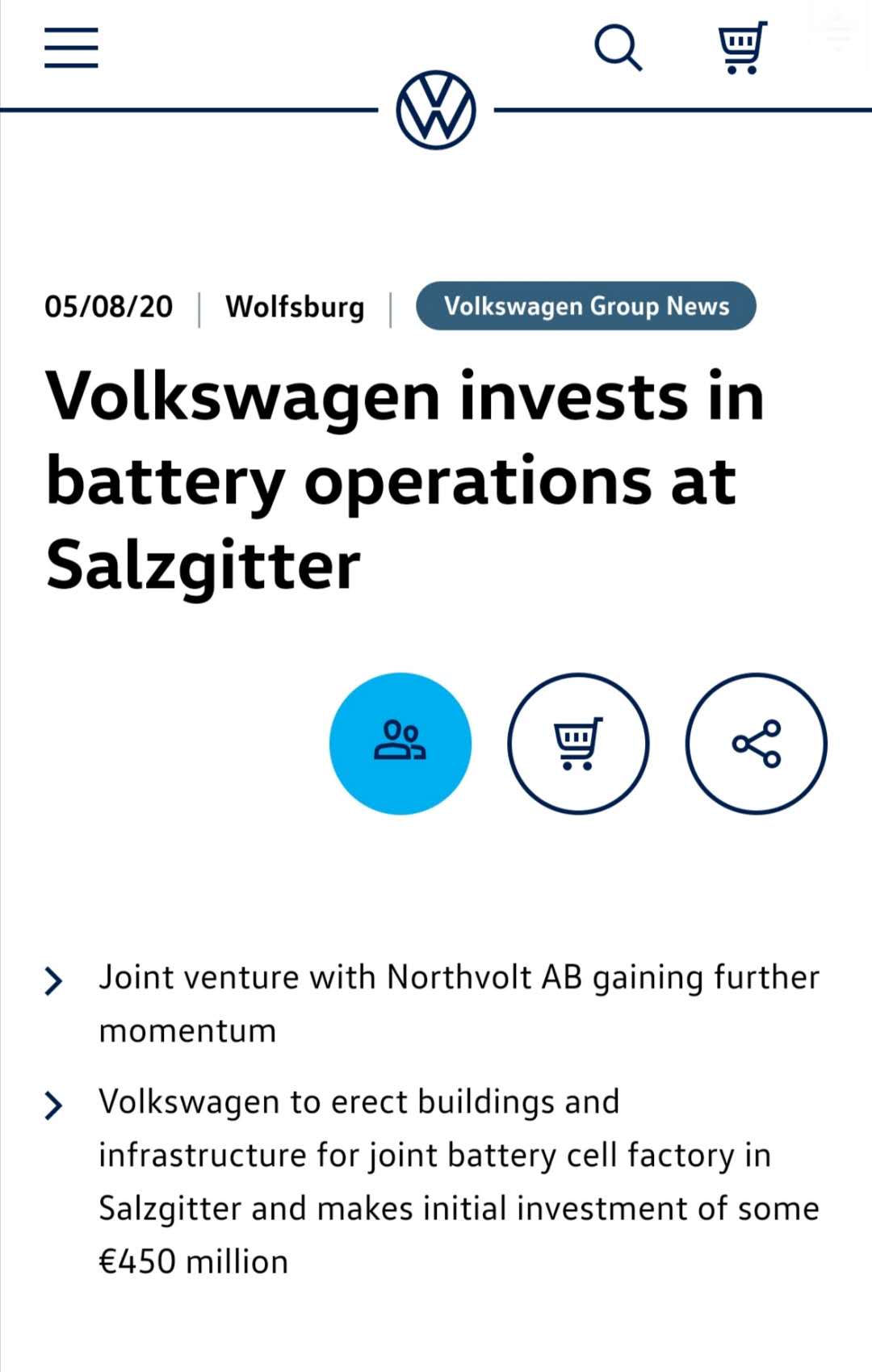Open the hamburger menu

tap(71, 48)
